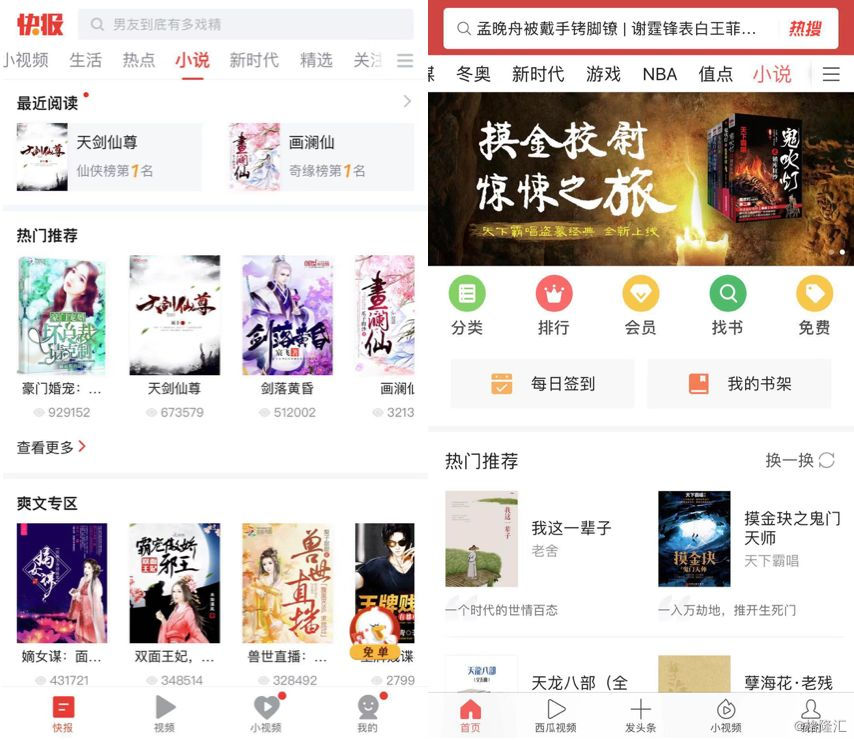This screenshot has height=740, width=854.
Task: Open the 分类 category icon
Action: [x=466, y=306]
